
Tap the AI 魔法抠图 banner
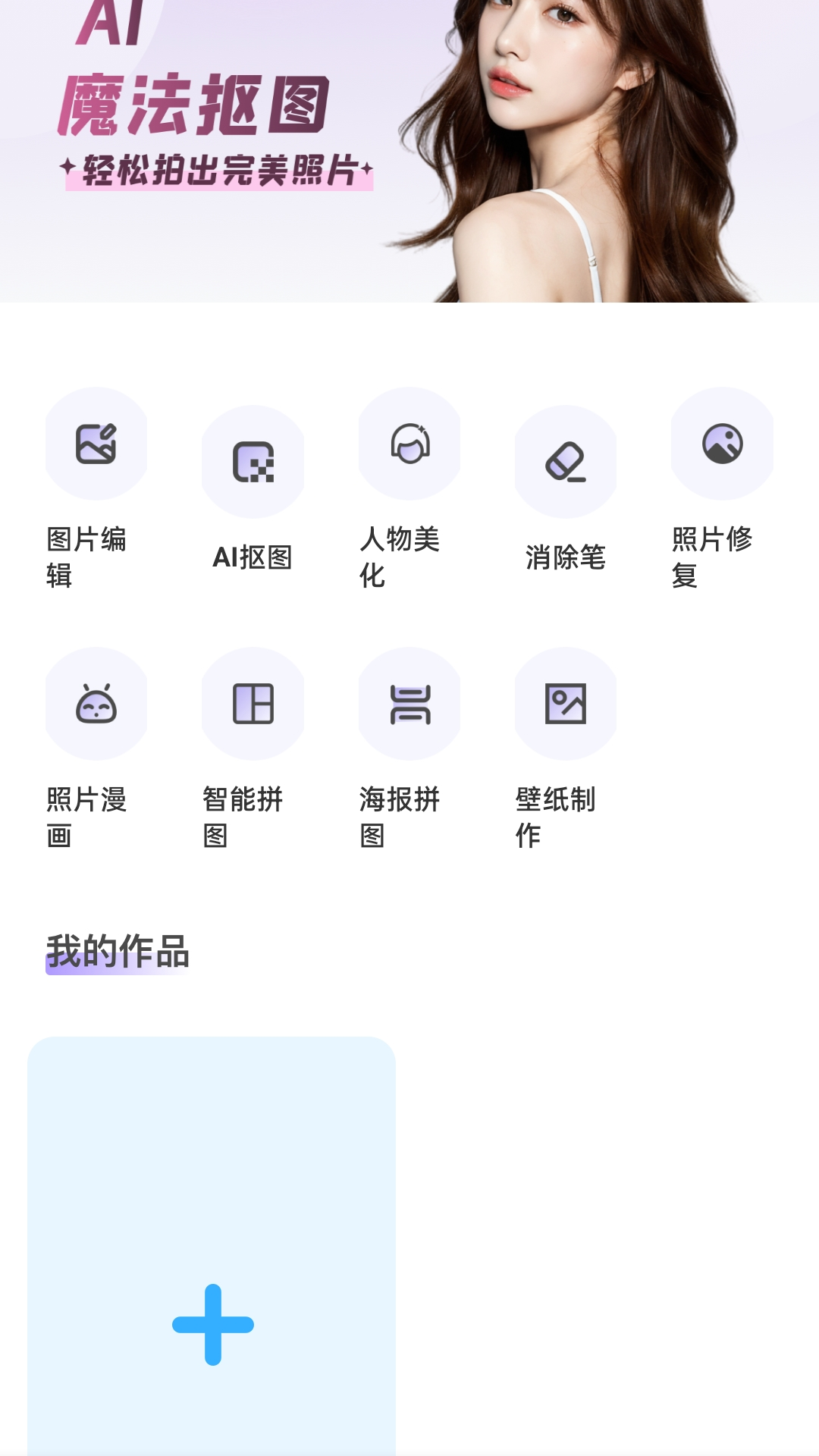click(x=212, y=99)
